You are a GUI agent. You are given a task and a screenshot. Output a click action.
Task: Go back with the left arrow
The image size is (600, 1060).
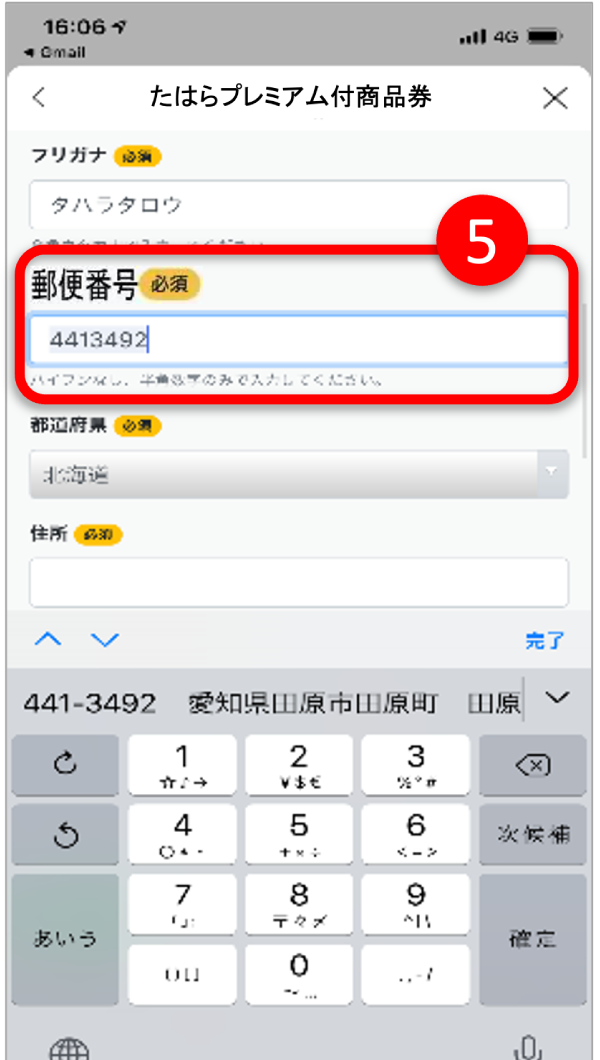pyautogui.click(x=39, y=97)
